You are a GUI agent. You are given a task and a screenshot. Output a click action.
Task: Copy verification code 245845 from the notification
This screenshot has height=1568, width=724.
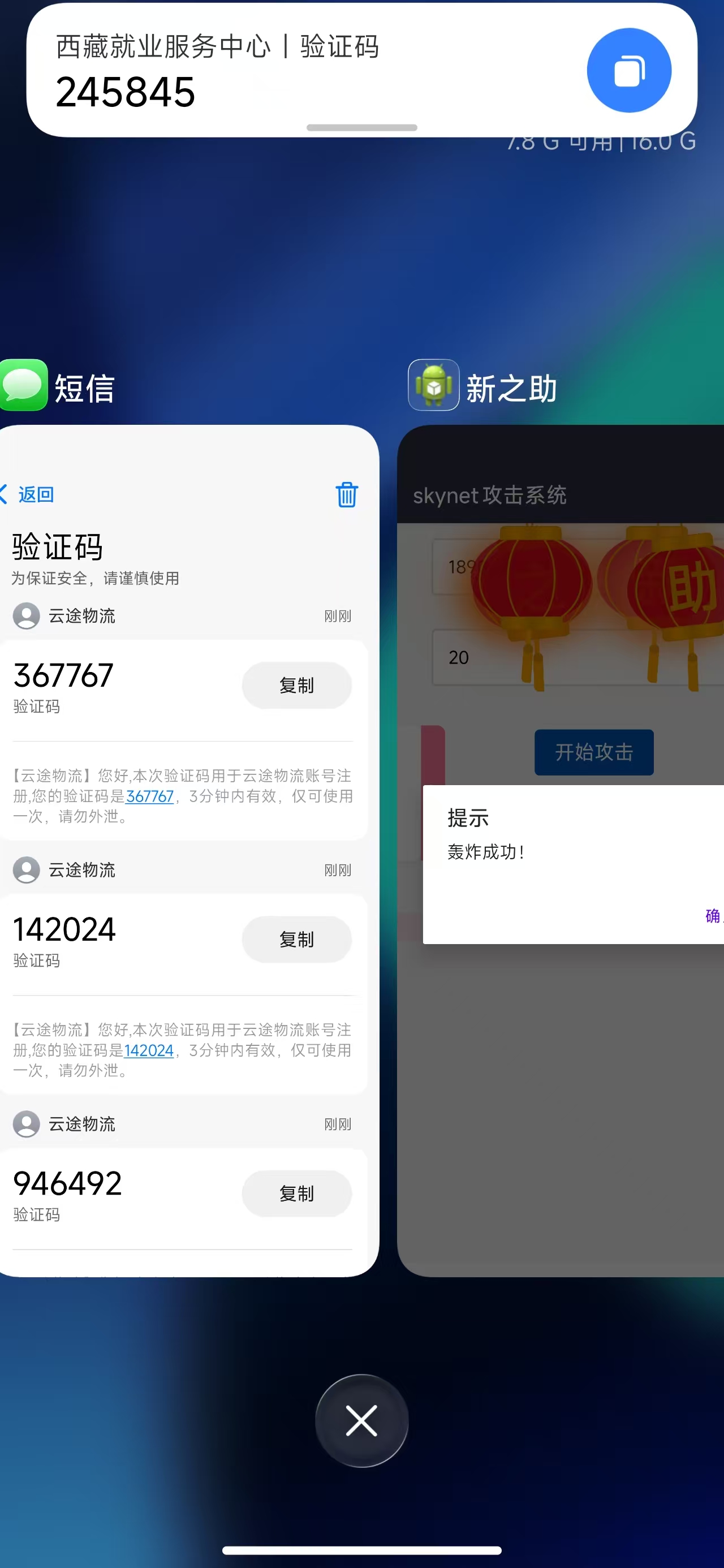point(628,71)
